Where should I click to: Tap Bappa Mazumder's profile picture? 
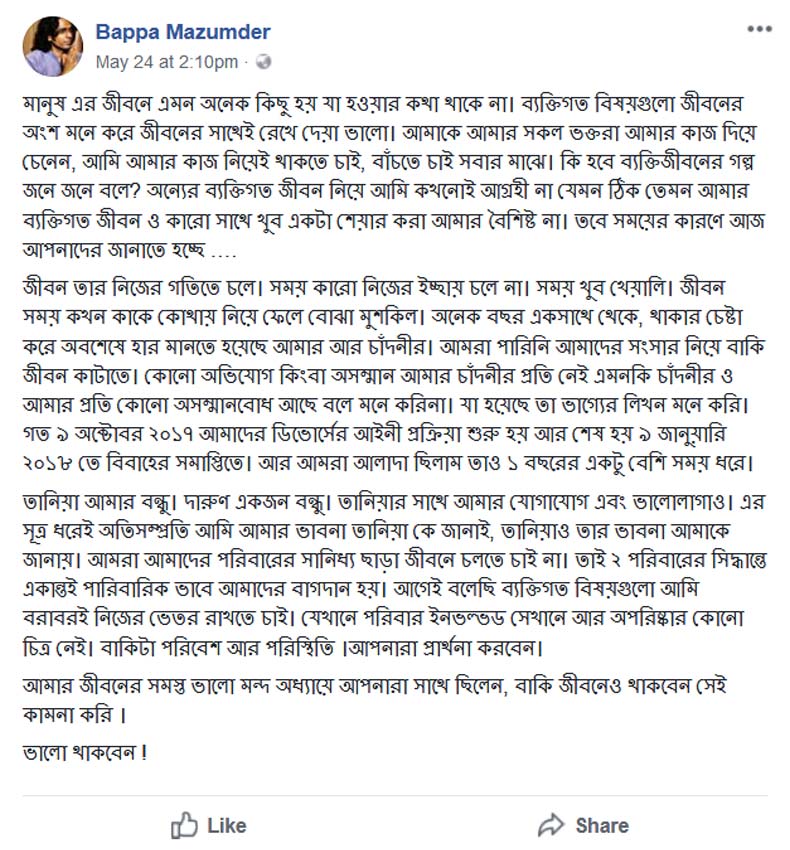(52, 45)
